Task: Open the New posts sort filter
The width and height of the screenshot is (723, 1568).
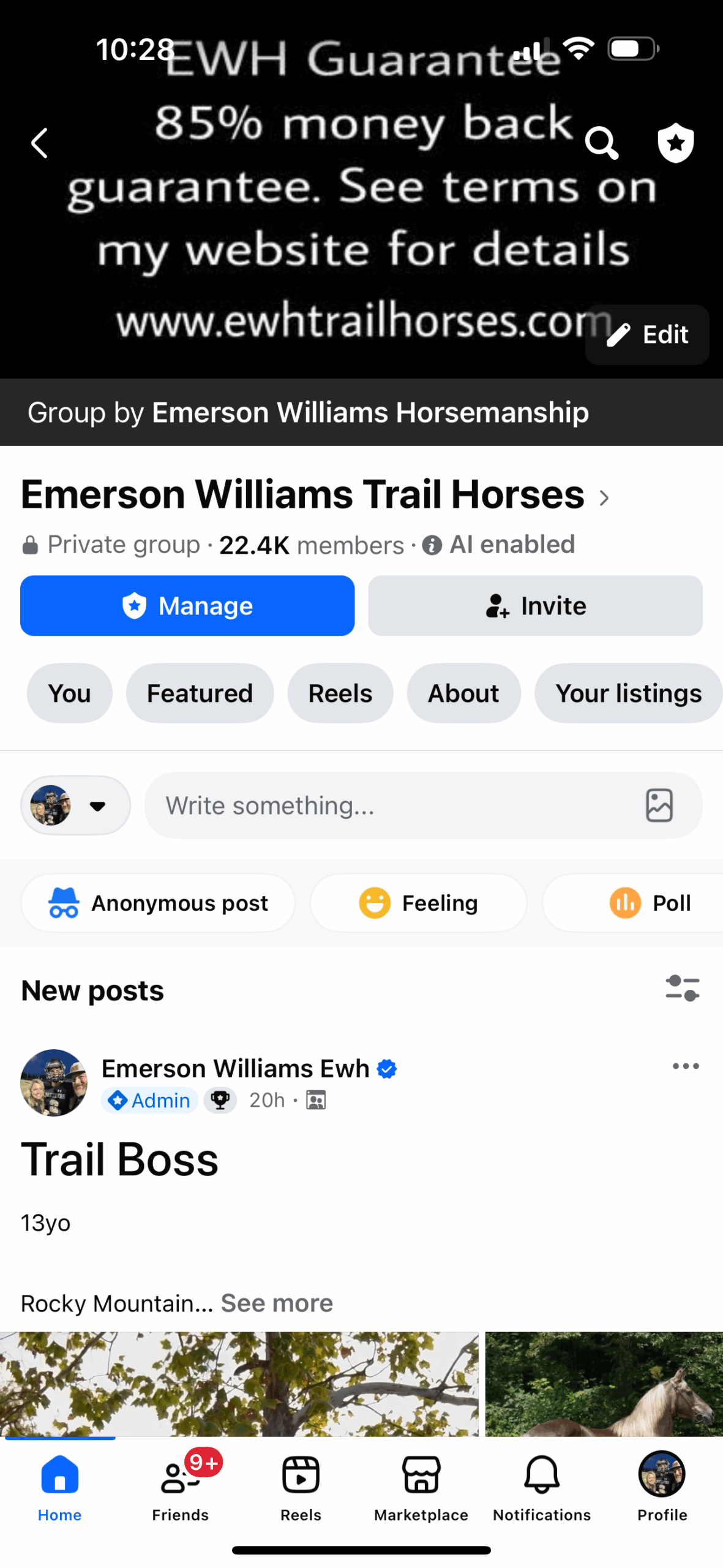Action: (682, 988)
